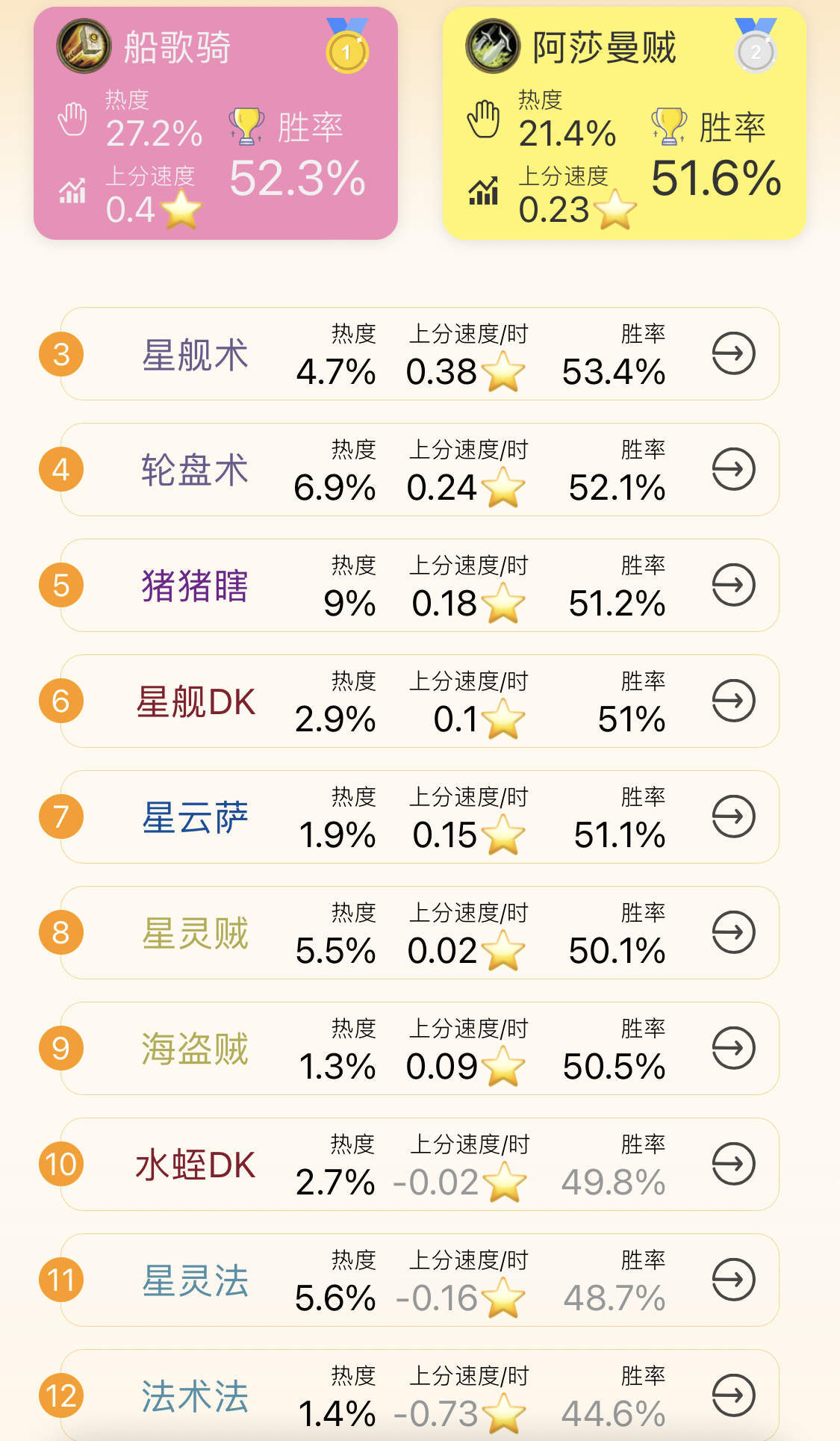View 猪猪瞎 deck via arrow icon
This screenshot has height=1441, width=840.
pyautogui.click(x=733, y=585)
